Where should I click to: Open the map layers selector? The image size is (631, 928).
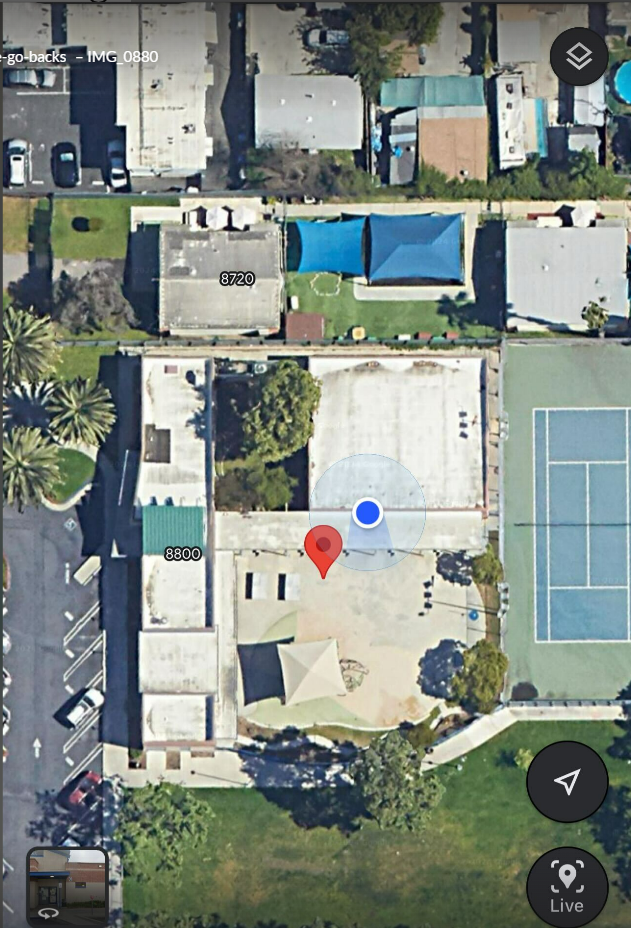point(579,56)
